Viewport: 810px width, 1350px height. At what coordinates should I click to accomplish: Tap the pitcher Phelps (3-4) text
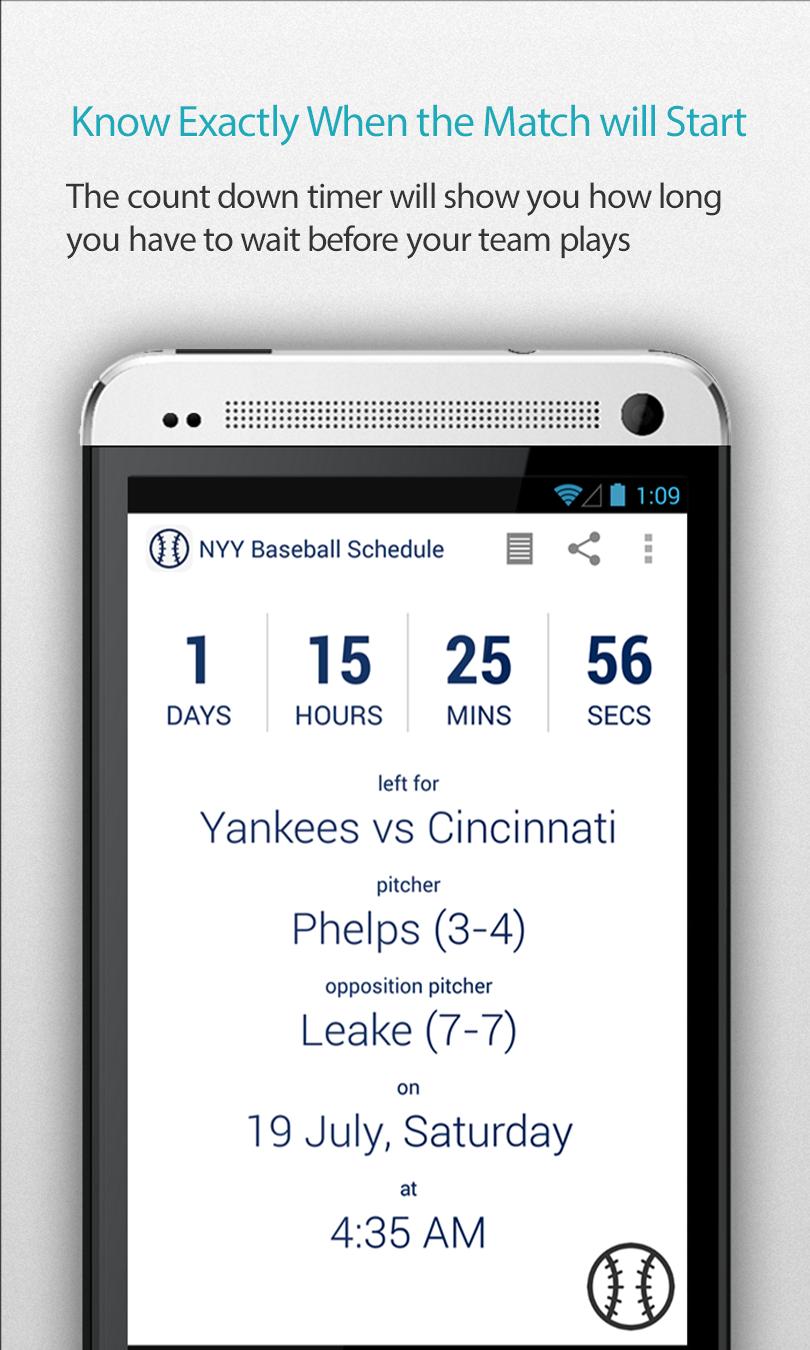point(407,928)
